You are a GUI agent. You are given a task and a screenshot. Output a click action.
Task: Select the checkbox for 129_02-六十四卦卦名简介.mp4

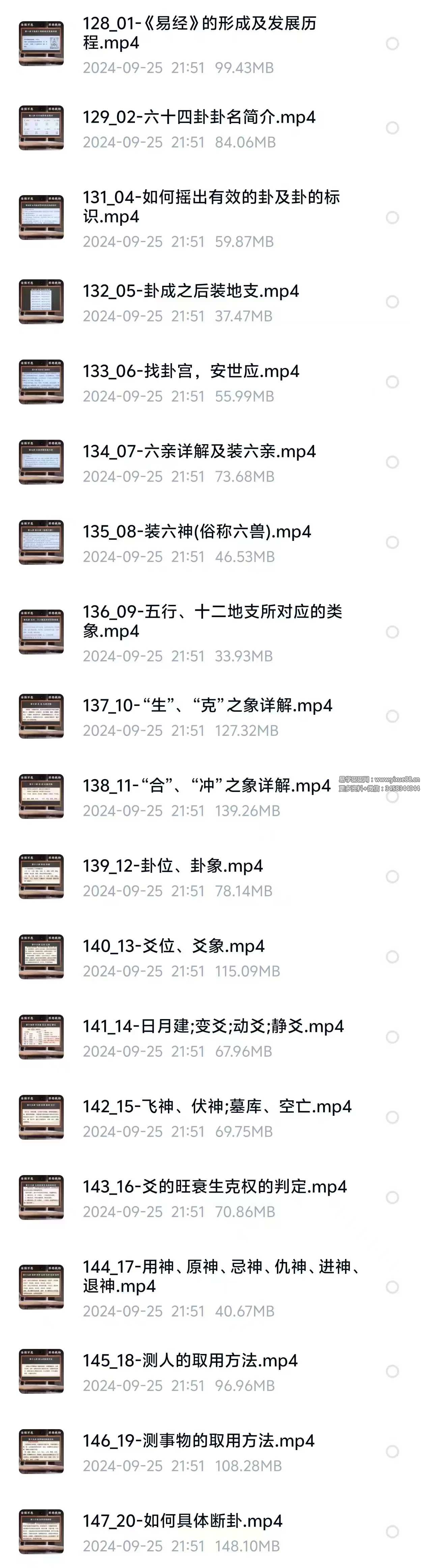392,128
